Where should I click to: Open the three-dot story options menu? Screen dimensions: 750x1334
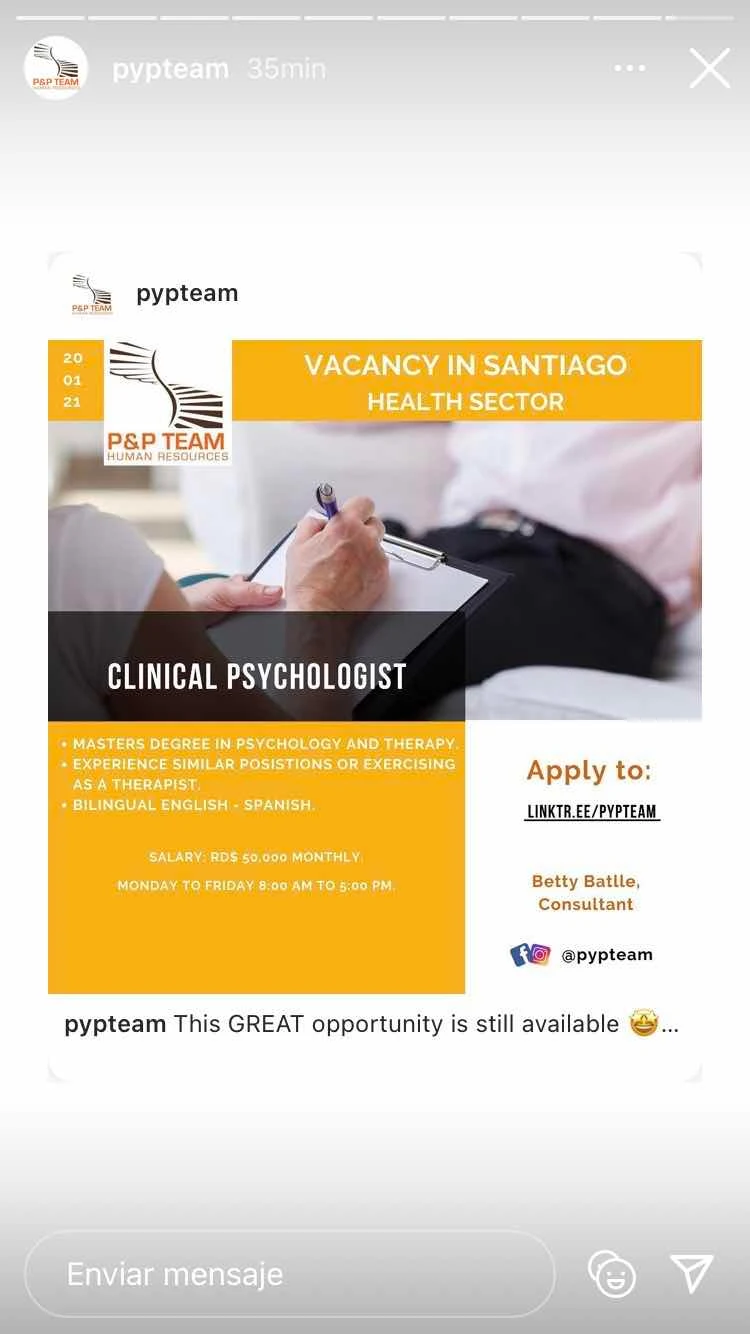click(630, 68)
